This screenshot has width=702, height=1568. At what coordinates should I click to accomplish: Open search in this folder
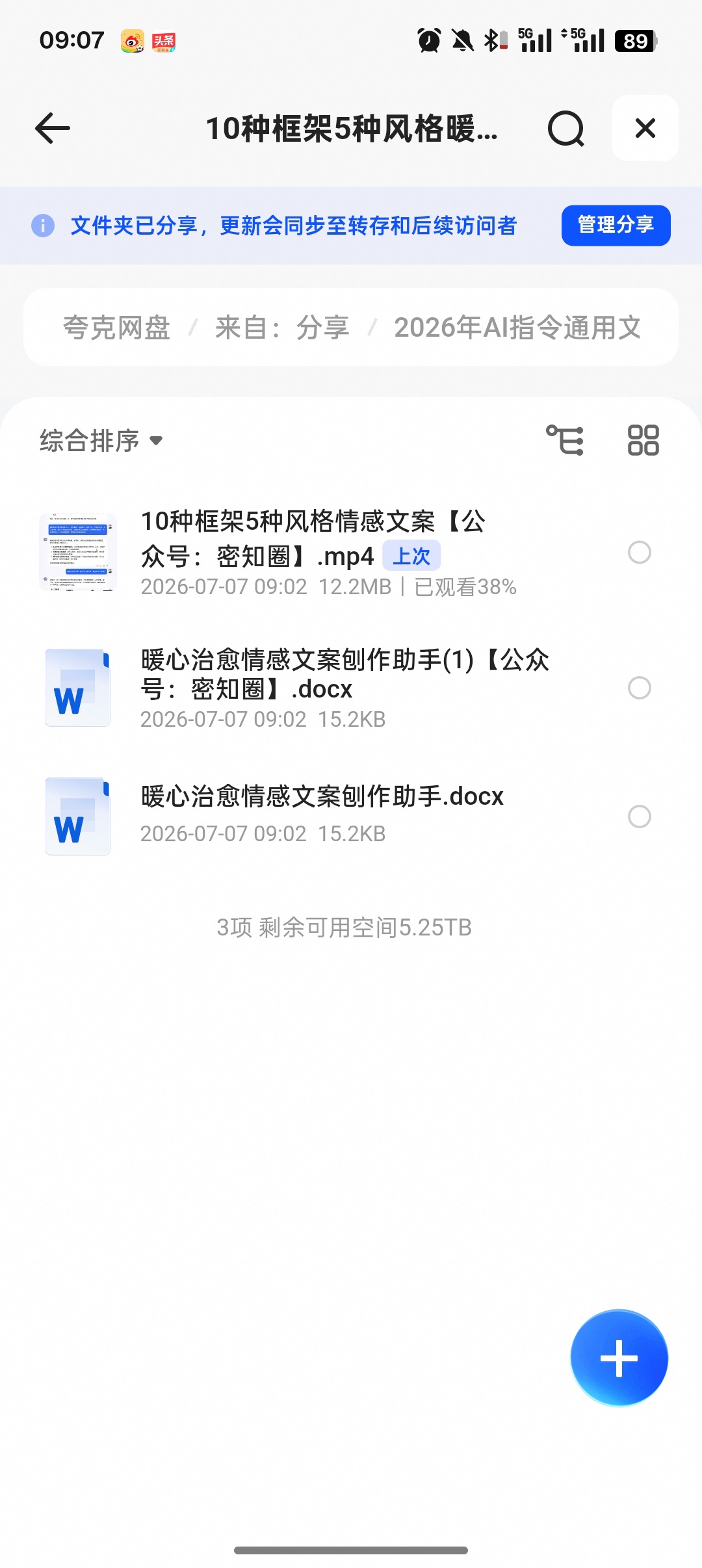point(565,129)
